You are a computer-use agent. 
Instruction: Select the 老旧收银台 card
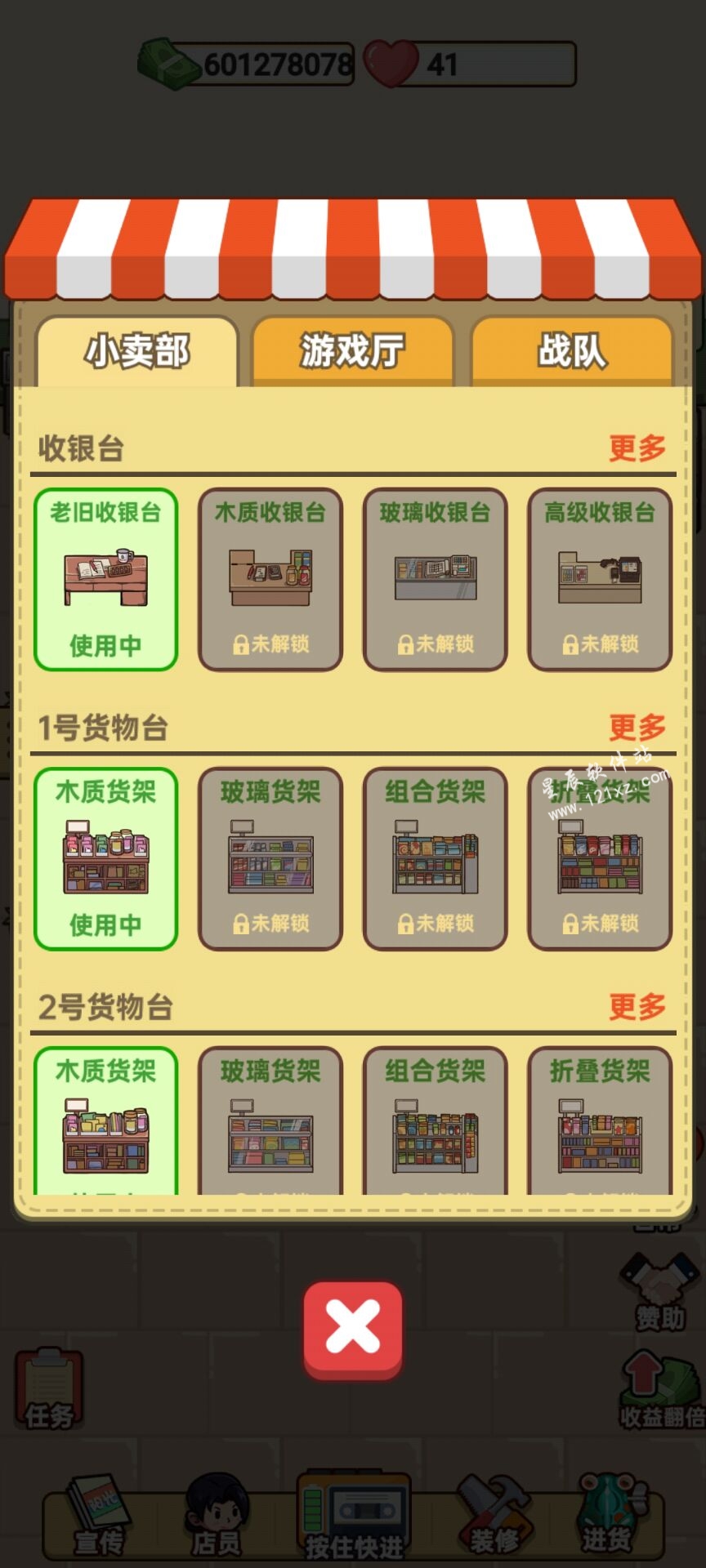[106, 579]
